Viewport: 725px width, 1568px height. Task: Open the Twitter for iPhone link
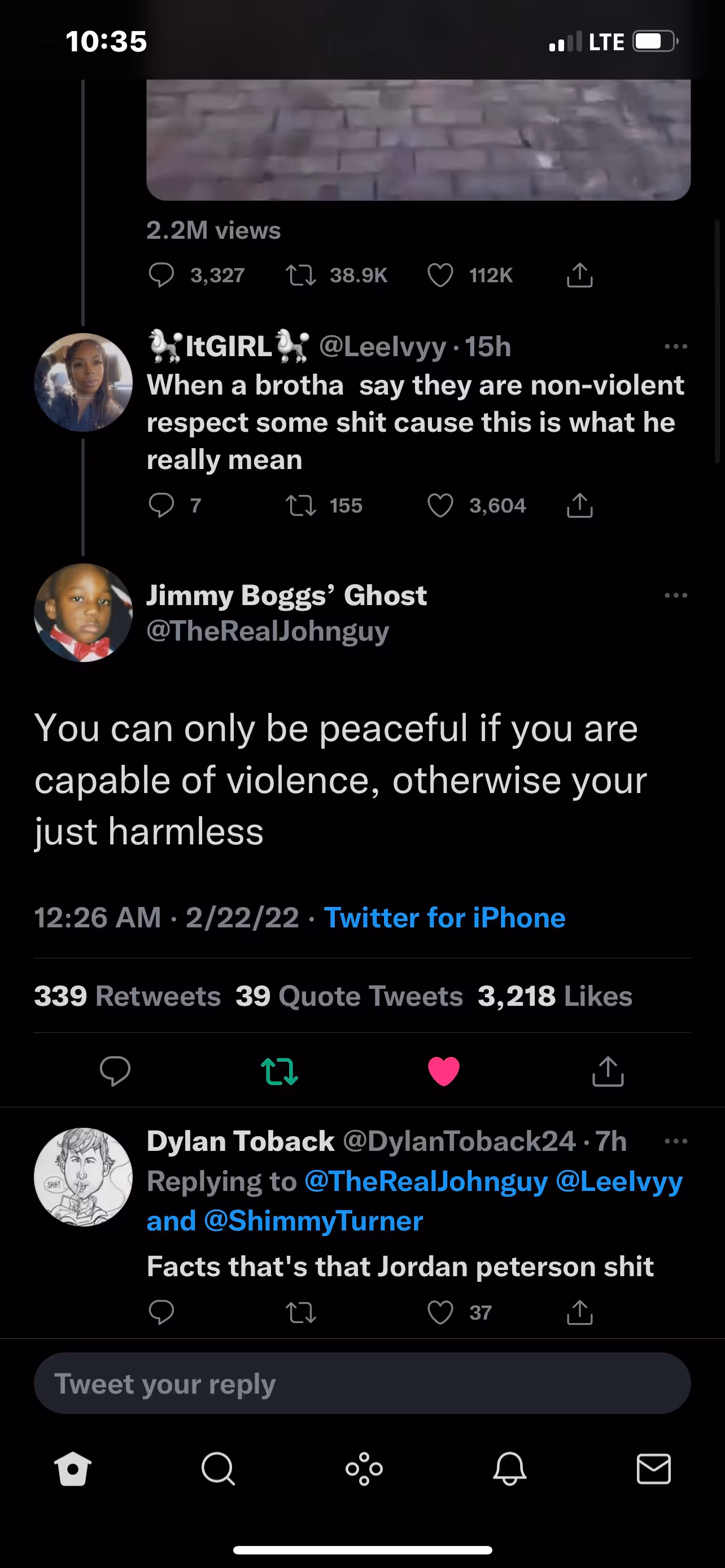tap(444, 917)
